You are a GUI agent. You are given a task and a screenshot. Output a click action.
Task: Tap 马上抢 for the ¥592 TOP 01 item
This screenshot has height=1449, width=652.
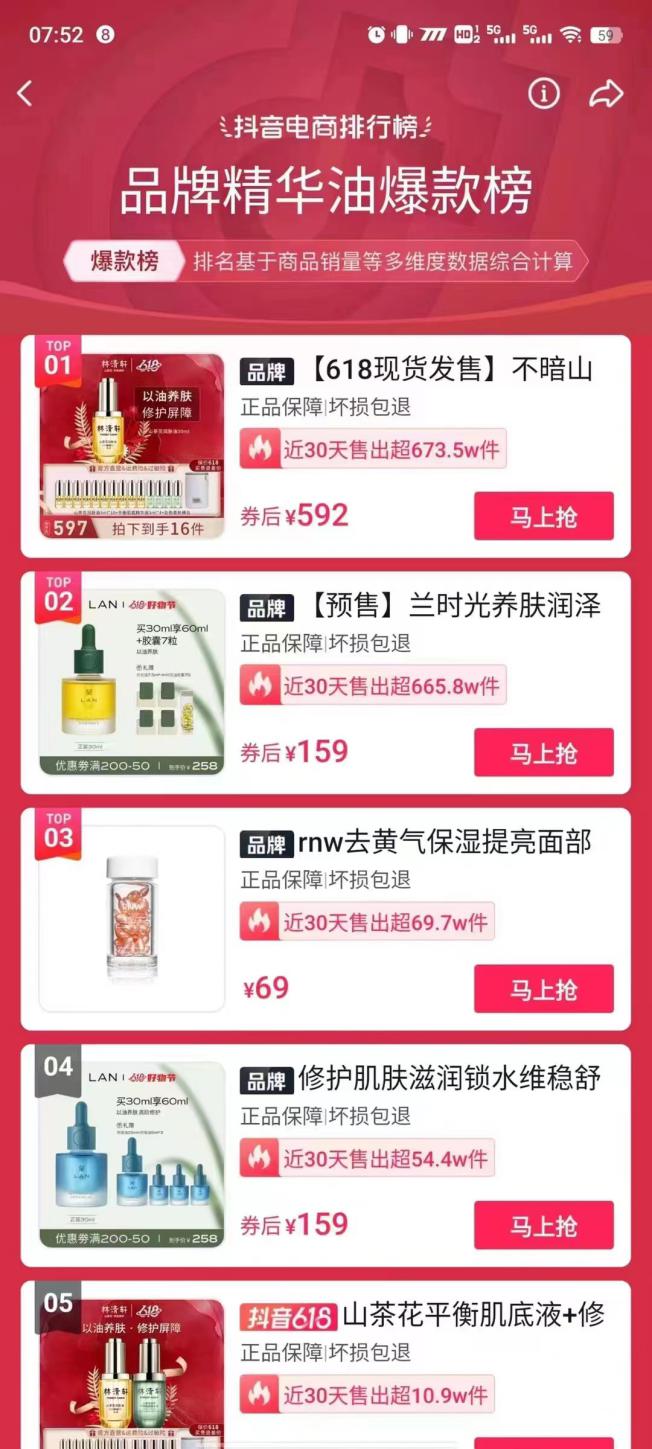[543, 516]
